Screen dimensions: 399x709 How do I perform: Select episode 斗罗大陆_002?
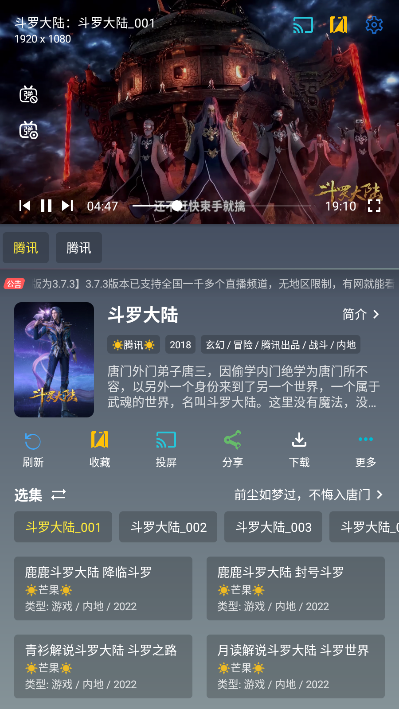click(168, 527)
